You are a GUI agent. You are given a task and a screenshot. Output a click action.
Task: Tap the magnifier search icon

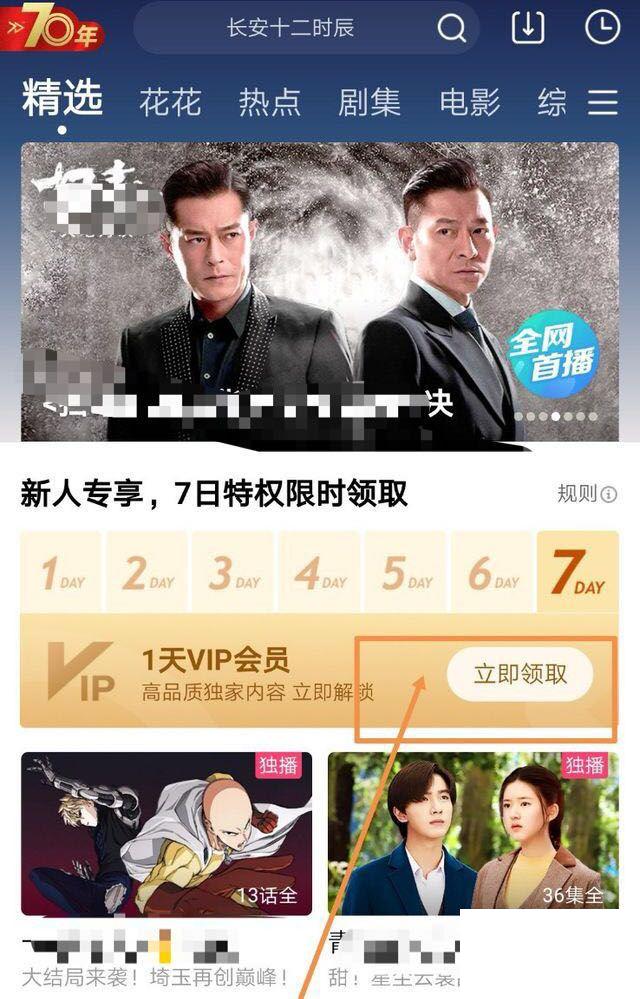tap(451, 28)
